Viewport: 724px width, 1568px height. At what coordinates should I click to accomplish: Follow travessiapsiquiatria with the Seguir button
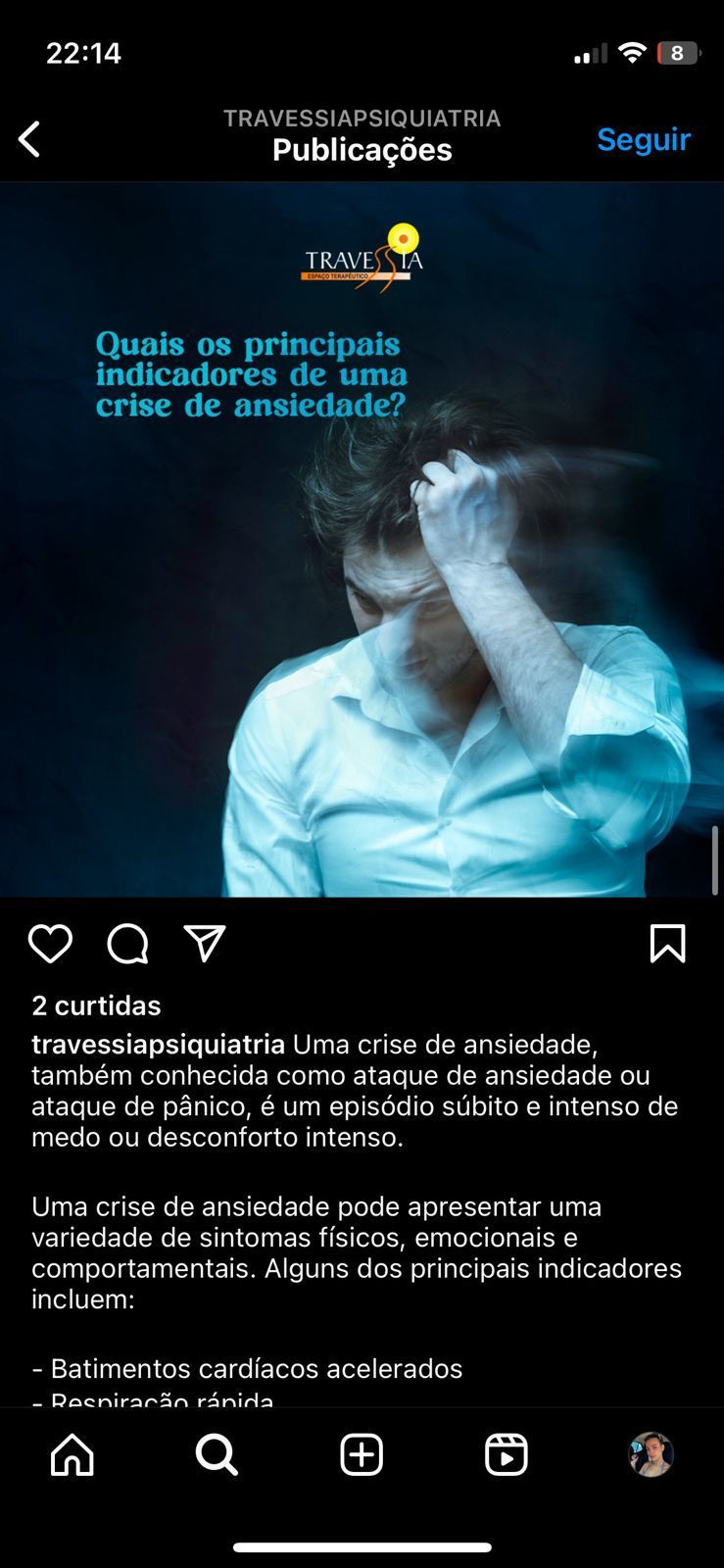pos(644,139)
